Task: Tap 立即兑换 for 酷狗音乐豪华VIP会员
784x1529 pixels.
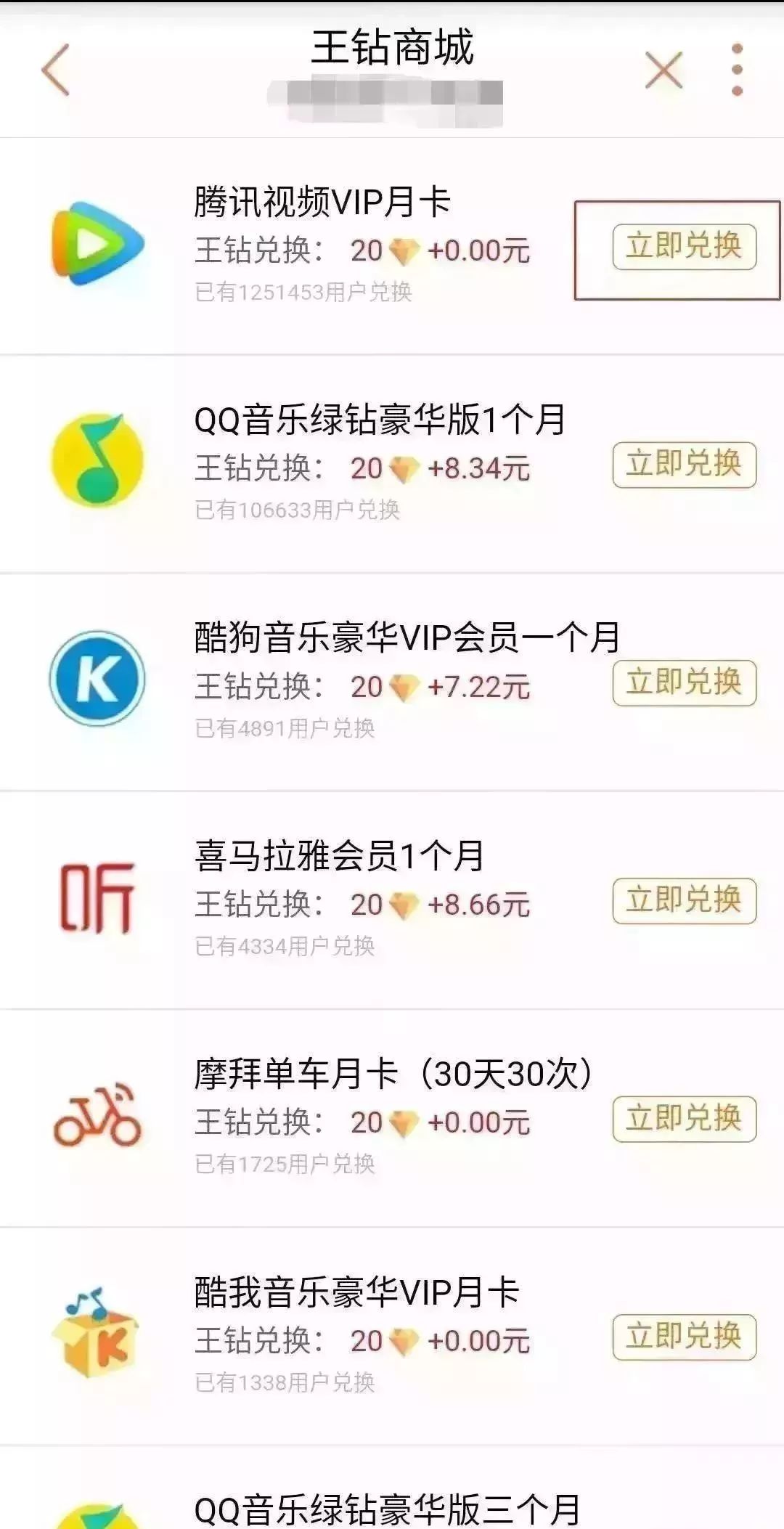Action: (682, 683)
